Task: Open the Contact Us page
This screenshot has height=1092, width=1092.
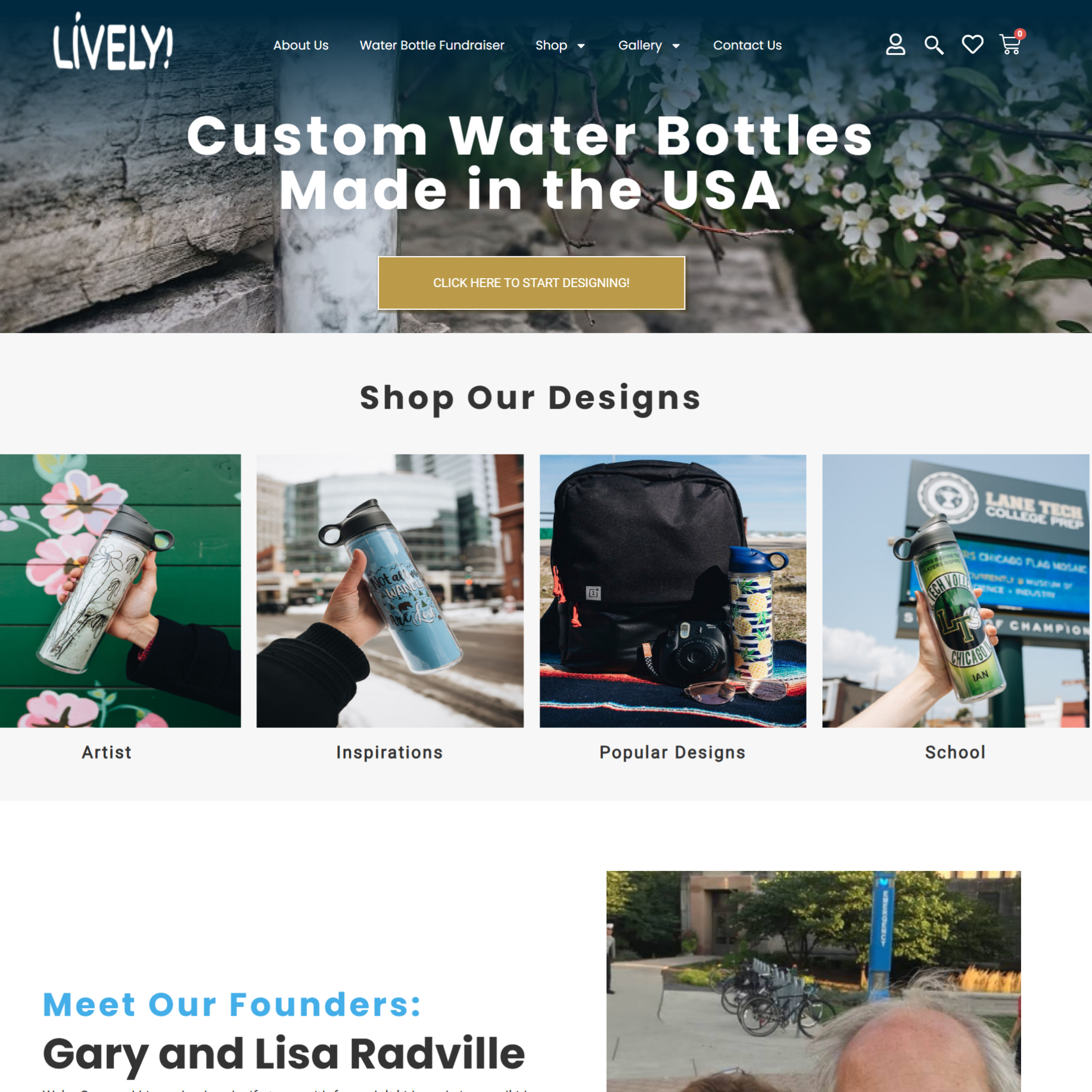Action: (x=746, y=45)
